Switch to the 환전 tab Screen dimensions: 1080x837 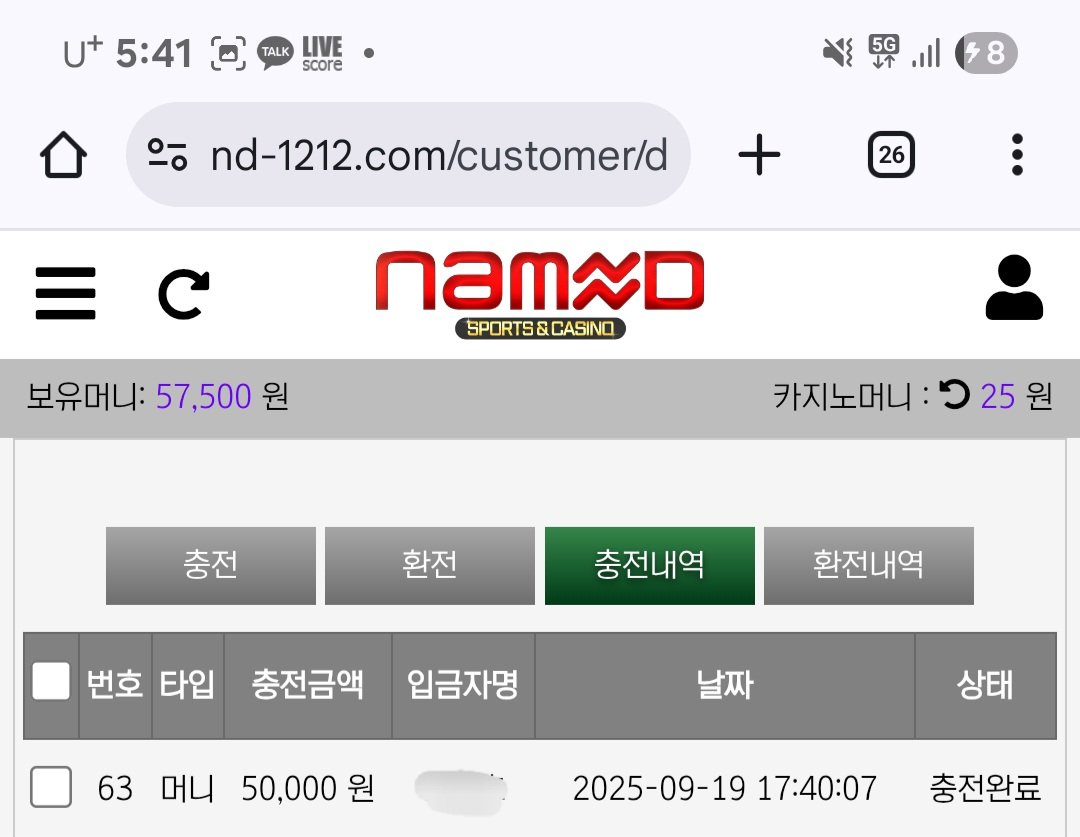pos(429,565)
